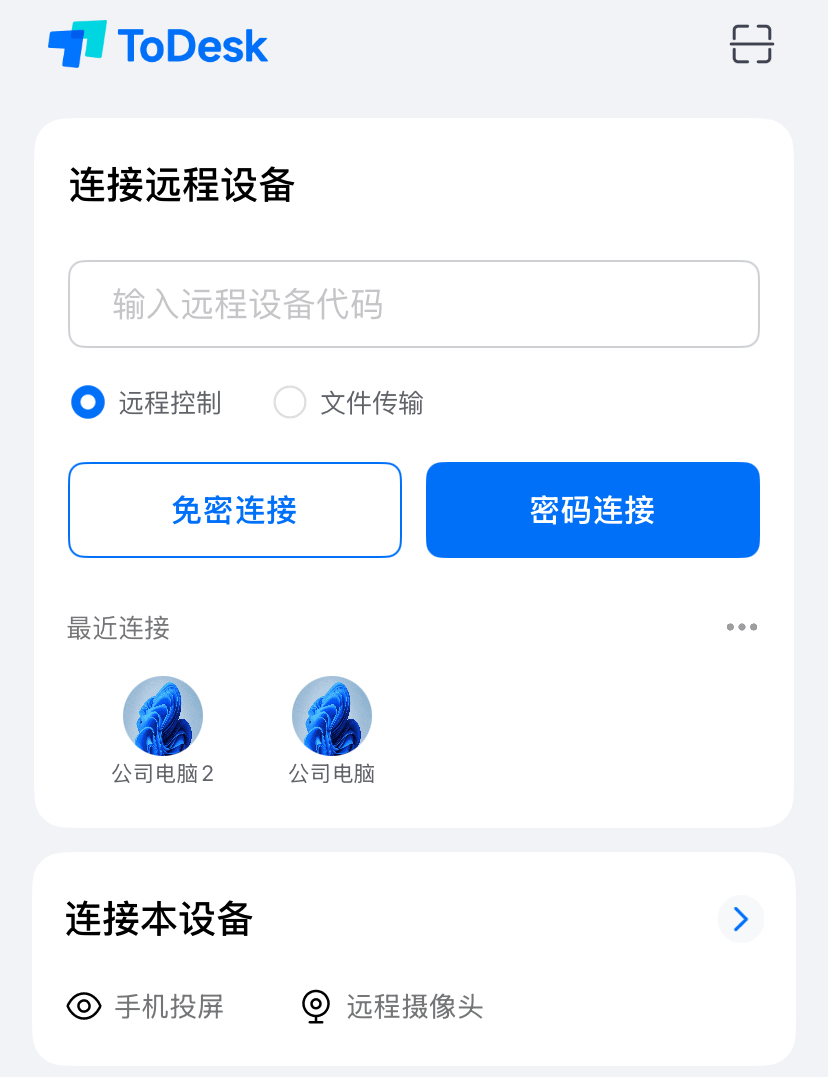Open the three-dot menu beside 最近连接
Image resolution: width=828 pixels, height=1077 pixels.
click(x=741, y=627)
